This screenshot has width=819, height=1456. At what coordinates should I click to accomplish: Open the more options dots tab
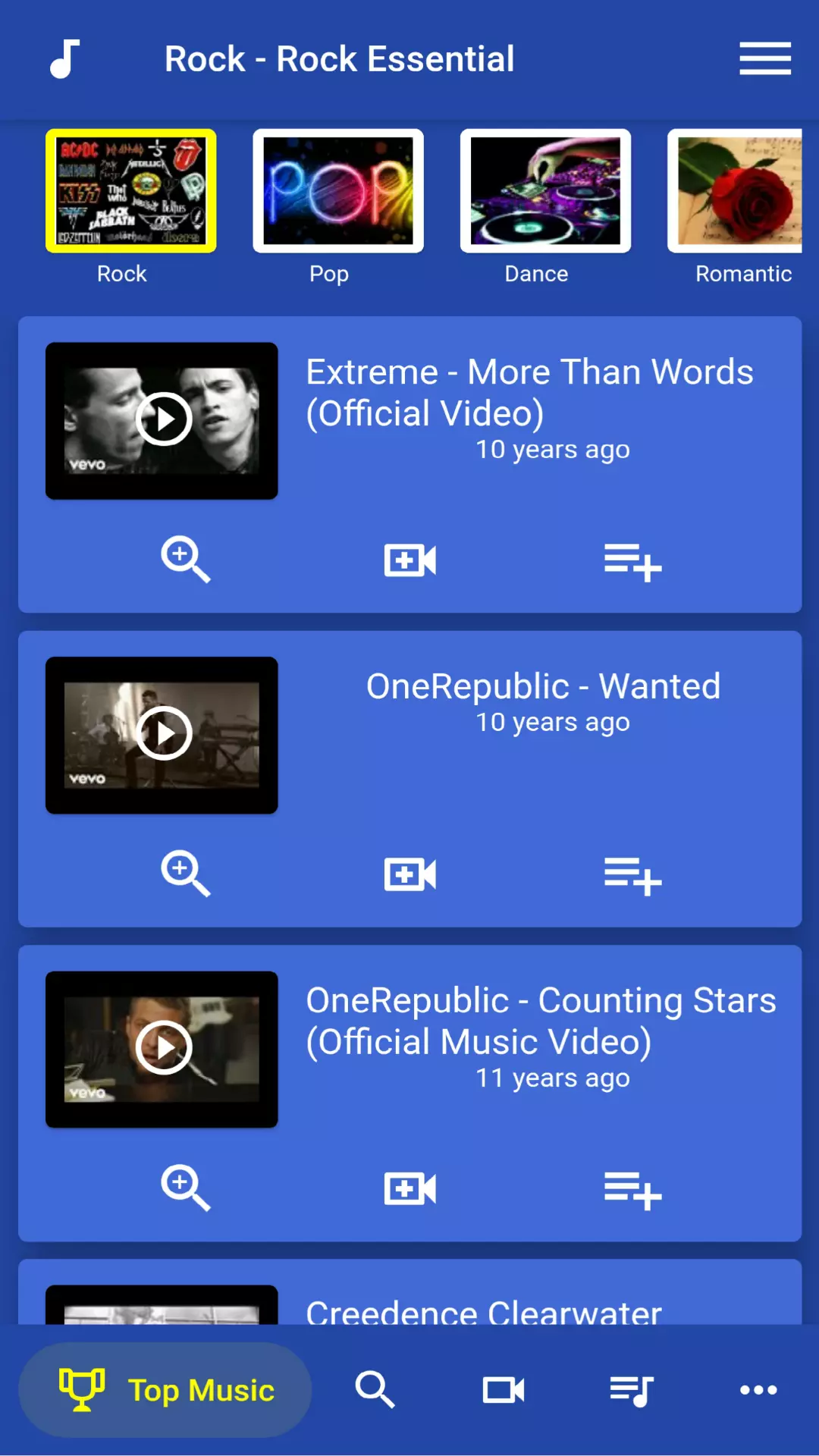click(758, 1390)
